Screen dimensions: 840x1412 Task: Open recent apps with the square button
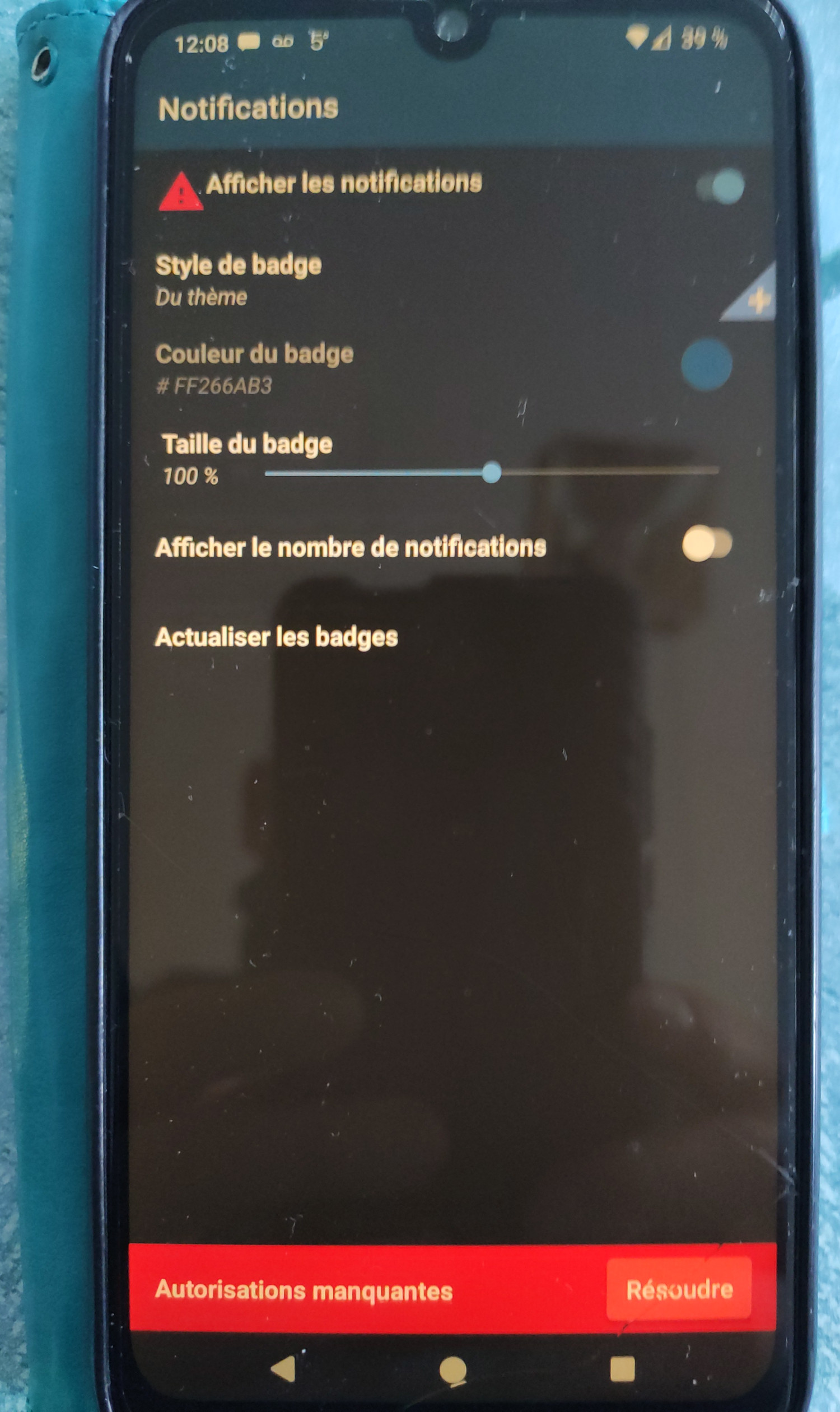click(622, 1369)
